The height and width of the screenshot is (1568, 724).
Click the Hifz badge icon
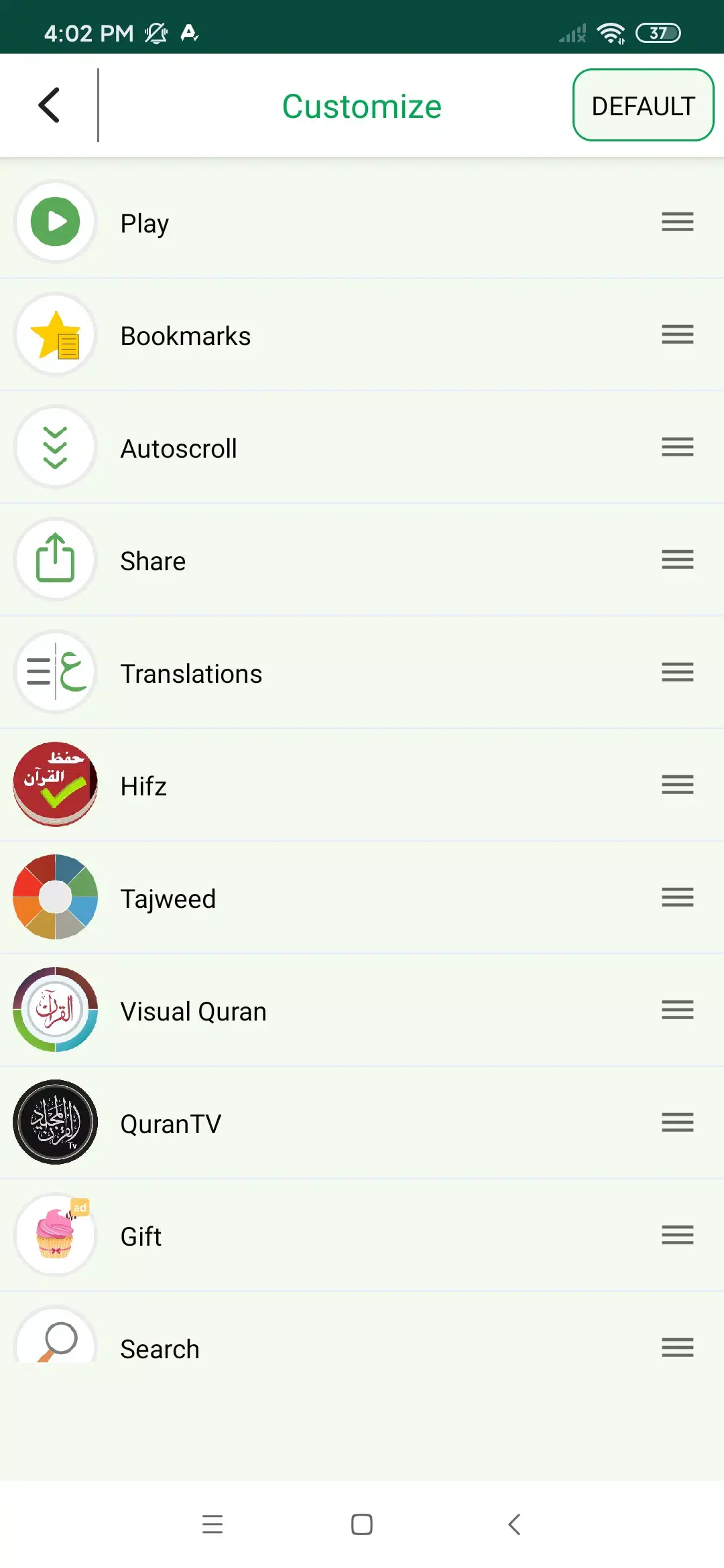pos(55,785)
